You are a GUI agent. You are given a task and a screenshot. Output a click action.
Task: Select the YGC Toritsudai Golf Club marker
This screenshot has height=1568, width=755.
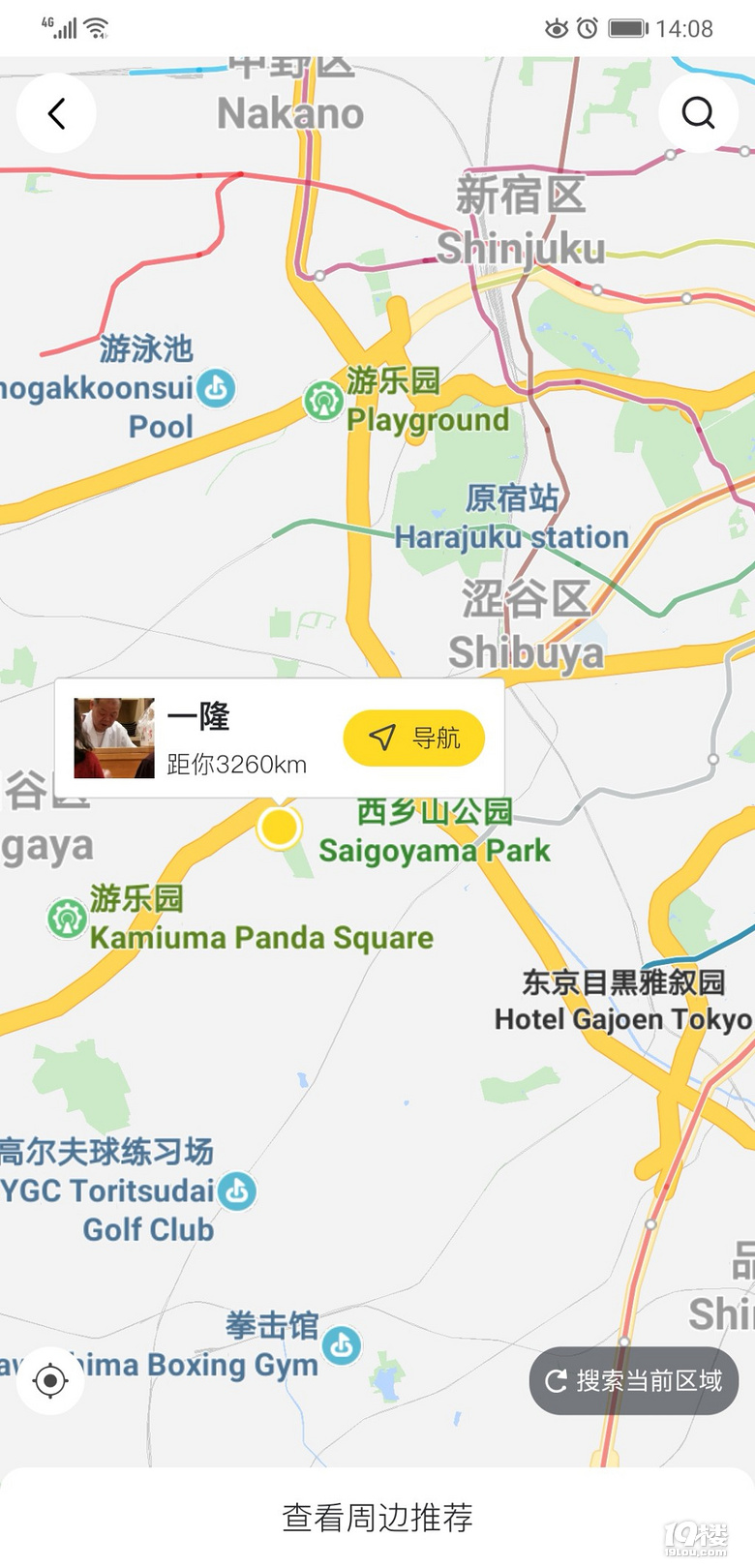point(237,1191)
